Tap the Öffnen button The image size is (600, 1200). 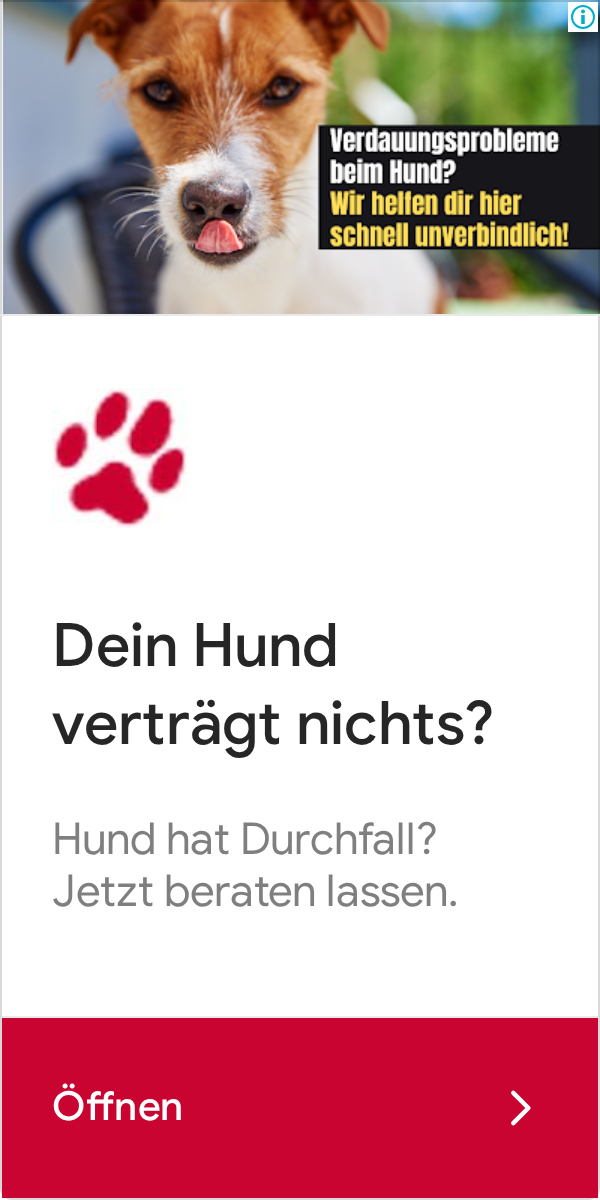[300, 1107]
